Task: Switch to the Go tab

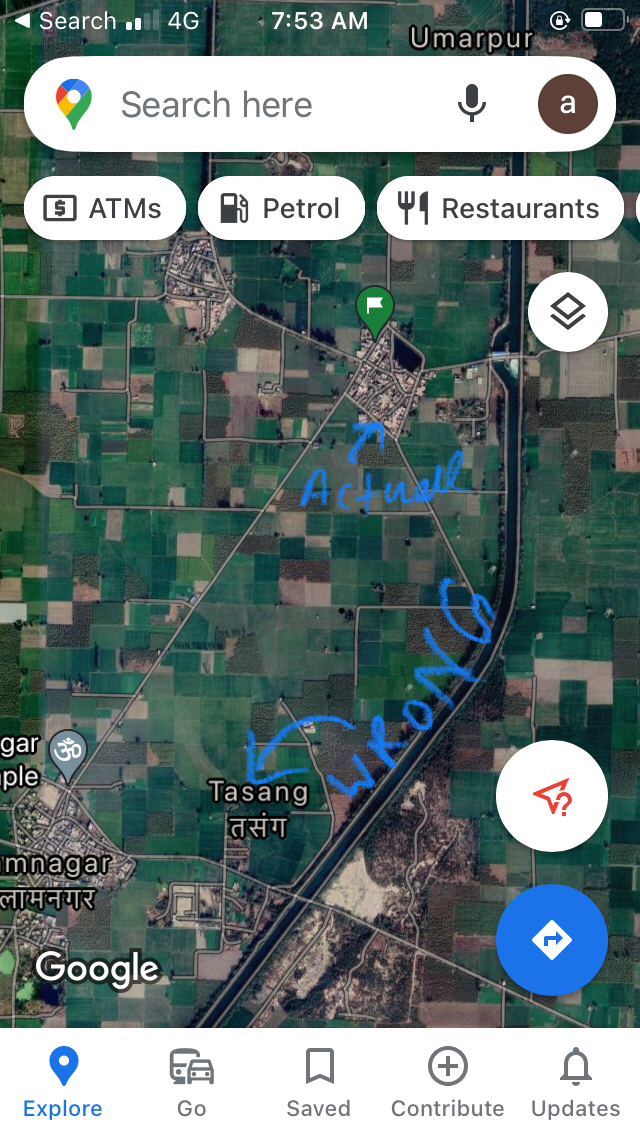Action: pos(191,1083)
